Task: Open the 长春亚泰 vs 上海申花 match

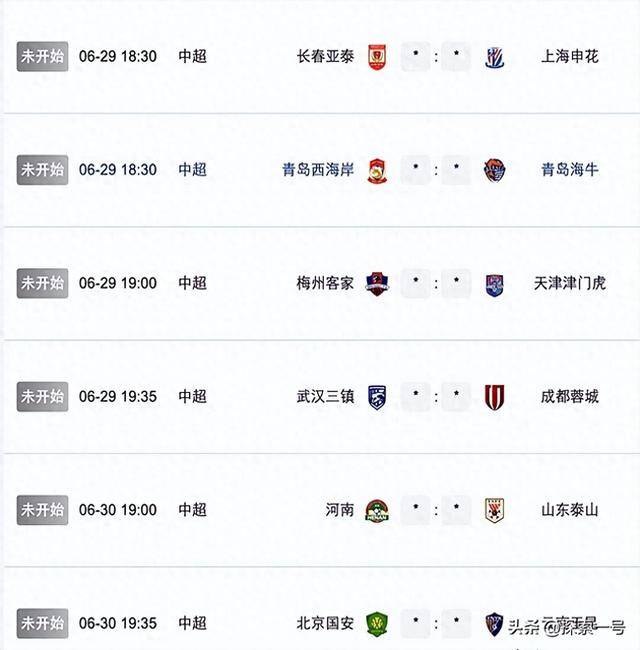Action: pyautogui.click(x=435, y=57)
